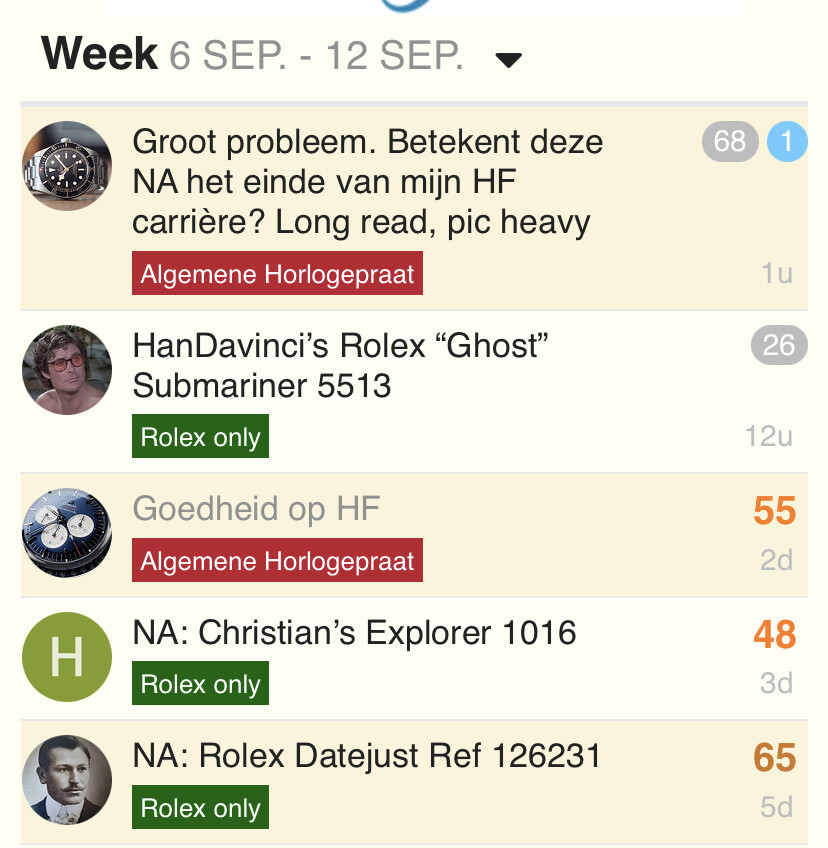The image size is (828, 848).
Task: Open the 'Groot probleem' long read topic
Action: [x=367, y=182]
